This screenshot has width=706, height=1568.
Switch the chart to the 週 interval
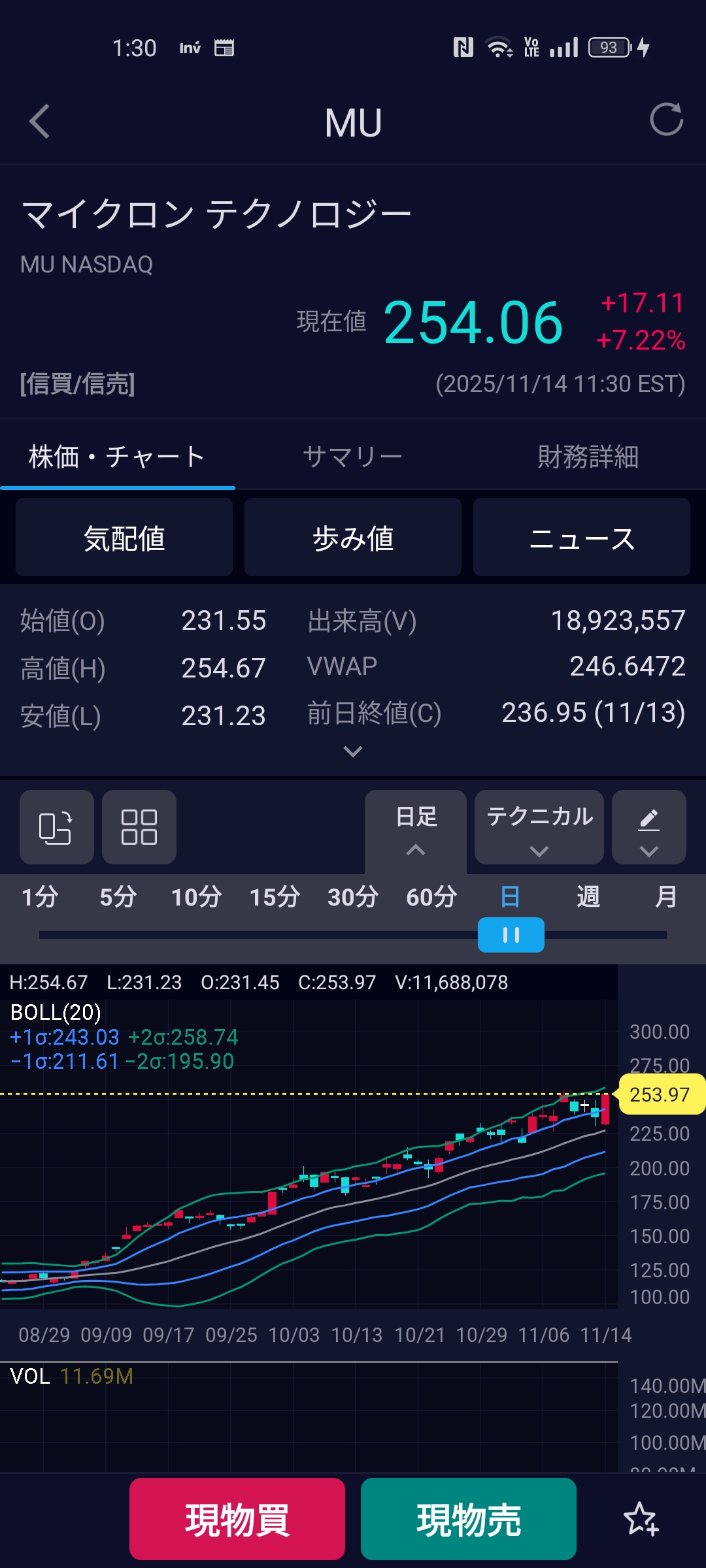tap(588, 897)
